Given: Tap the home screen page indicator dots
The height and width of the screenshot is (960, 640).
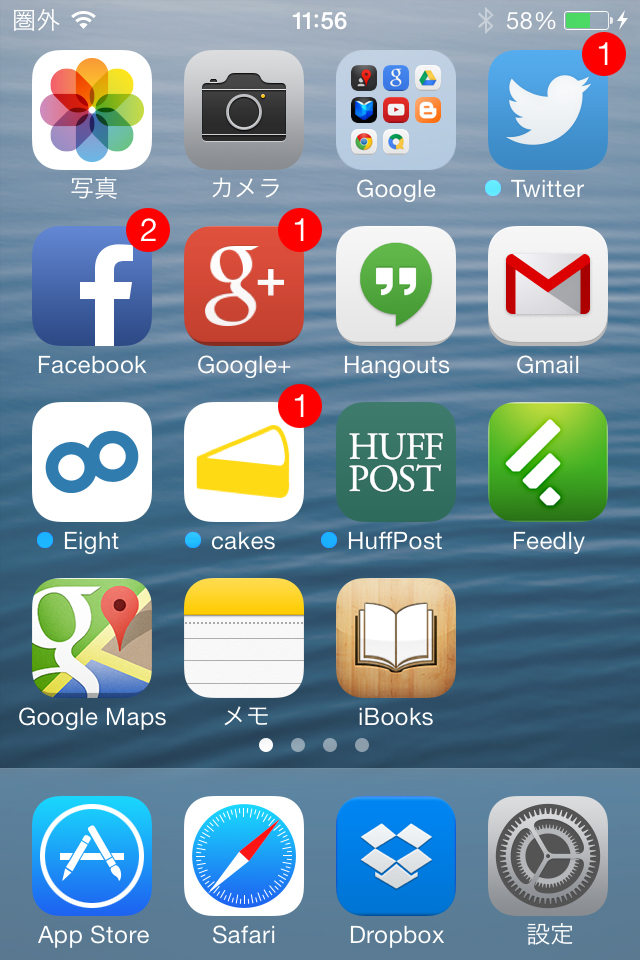Looking at the screenshot, I should [x=314, y=745].
